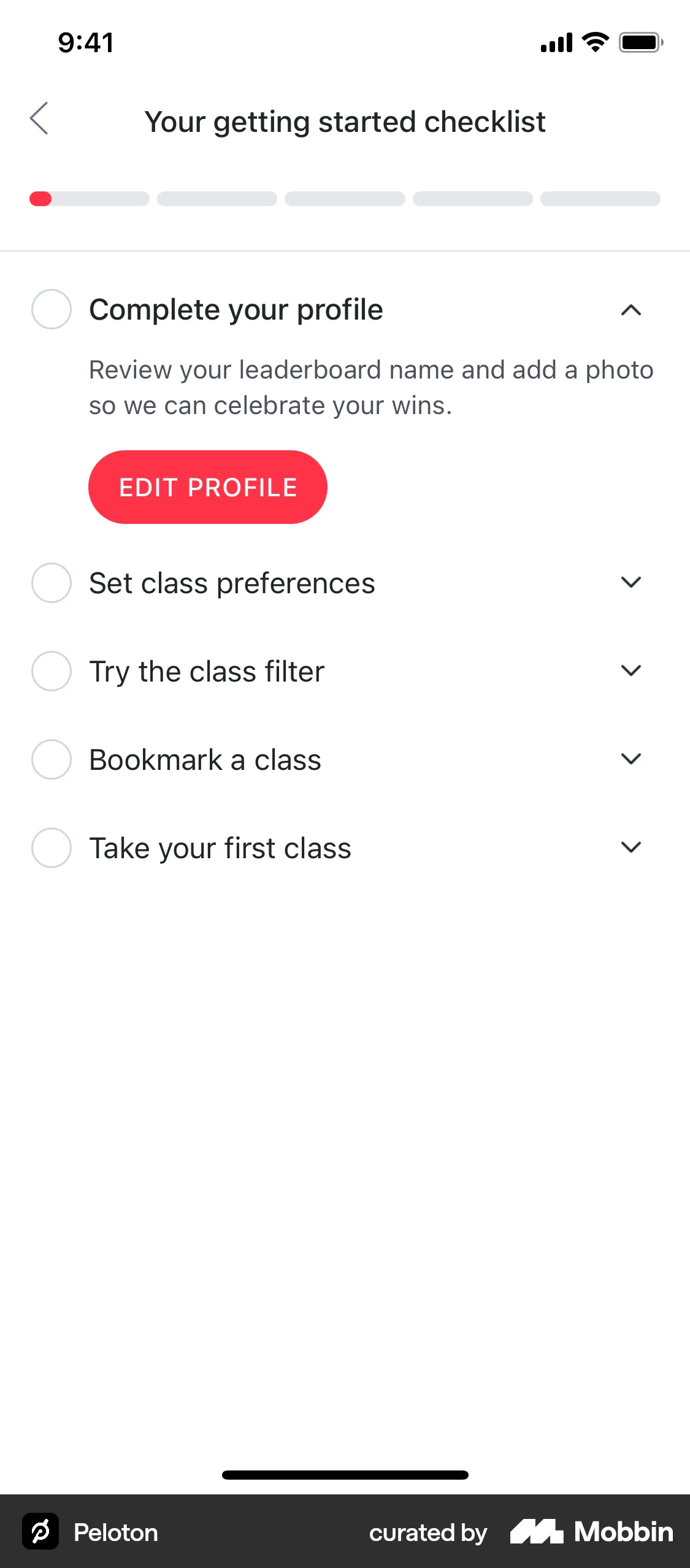Click the clock showing 9:41
The height and width of the screenshot is (1568, 690).
click(84, 42)
